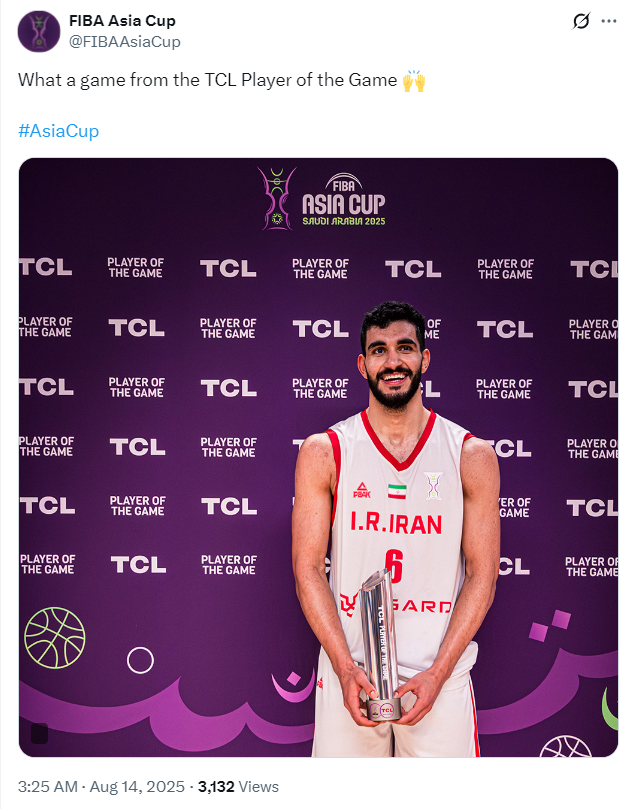
Task: Open the @FIBAAsiaCup handle profile
Action: pyautogui.click(x=124, y=41)
